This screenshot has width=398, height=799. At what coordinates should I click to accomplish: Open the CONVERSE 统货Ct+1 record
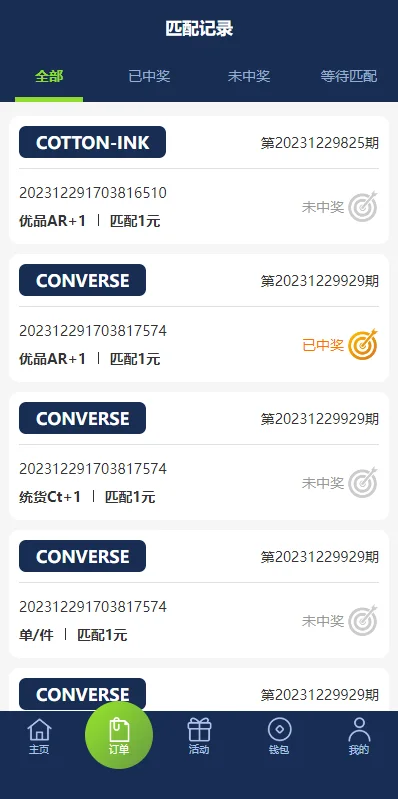pyautogui.click(x=199, y=456)
